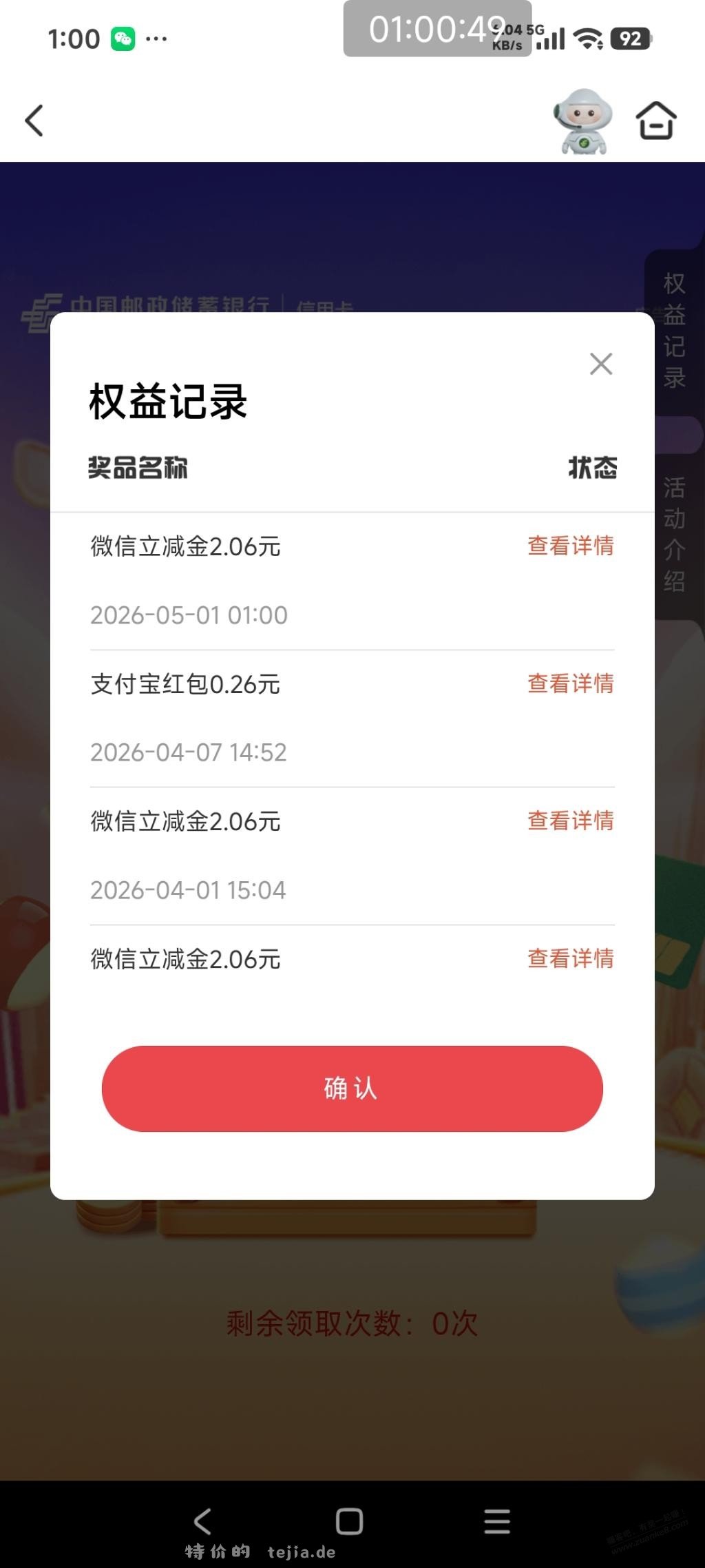This screenshot has height=1568, width=705.
Task: Close the 权益记录 popup with the X
Action: [600, 364]
